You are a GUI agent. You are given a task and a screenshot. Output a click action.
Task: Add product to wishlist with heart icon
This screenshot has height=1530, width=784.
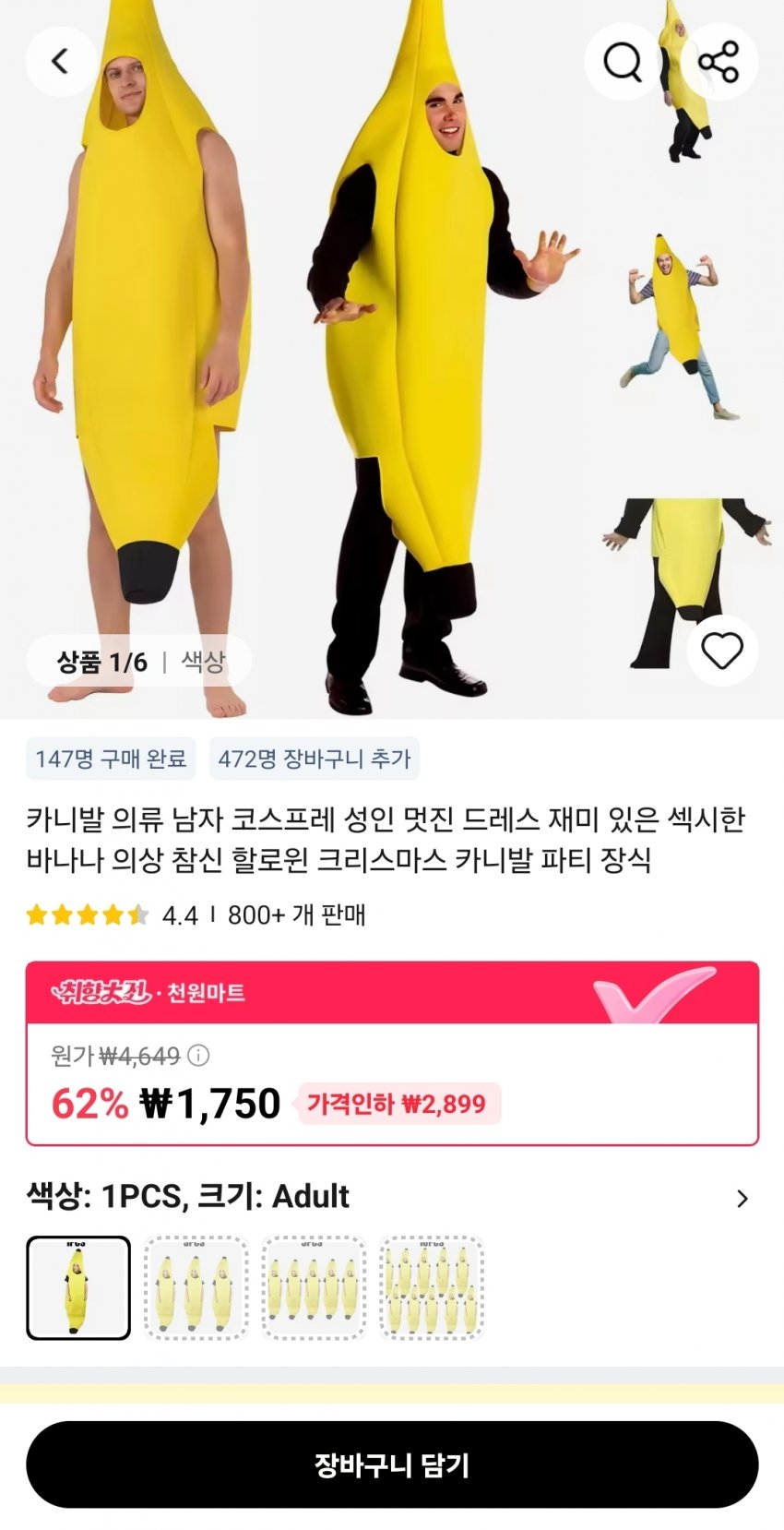721,651
